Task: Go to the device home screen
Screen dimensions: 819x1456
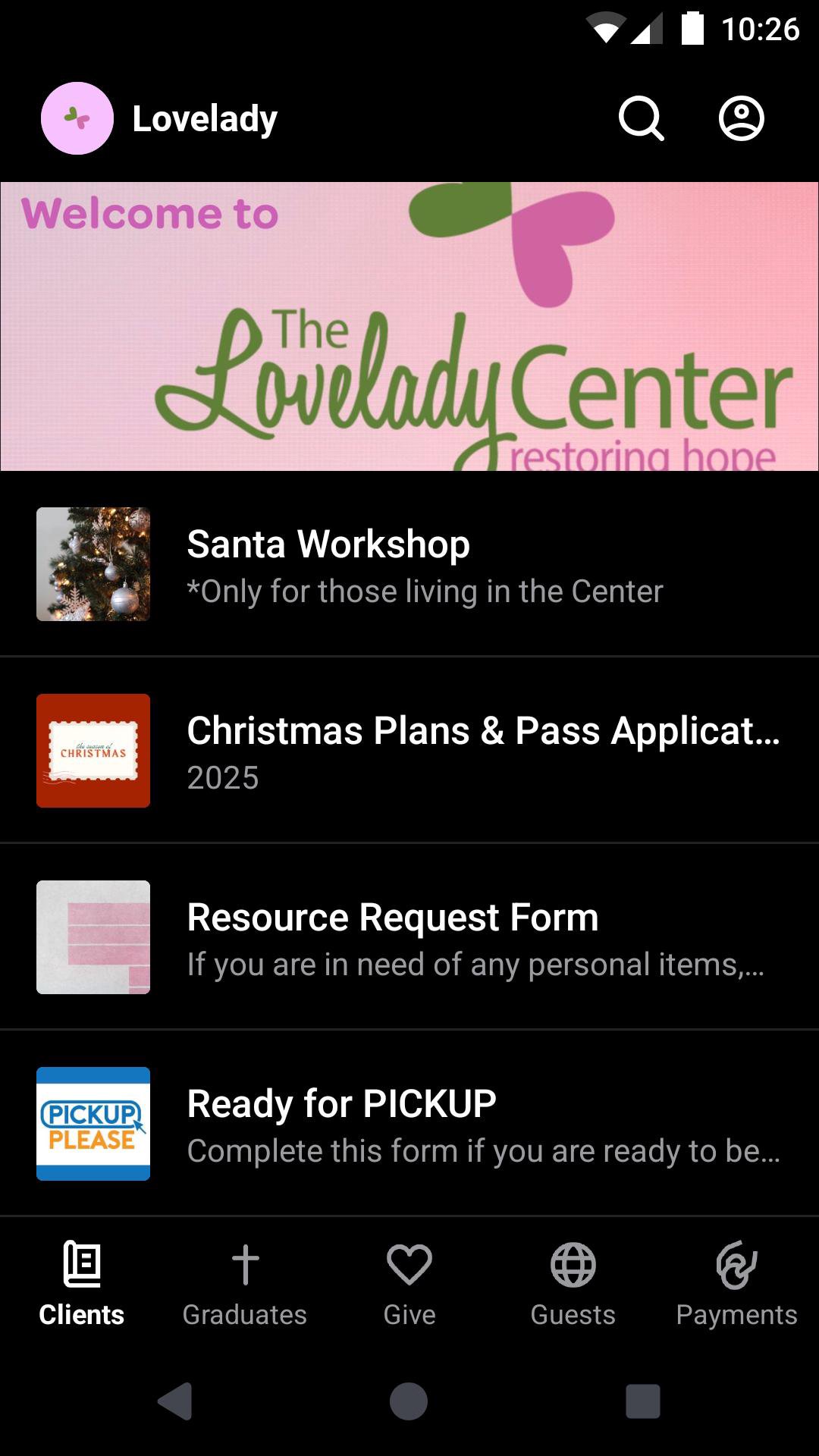Action: pos(409,1401)
